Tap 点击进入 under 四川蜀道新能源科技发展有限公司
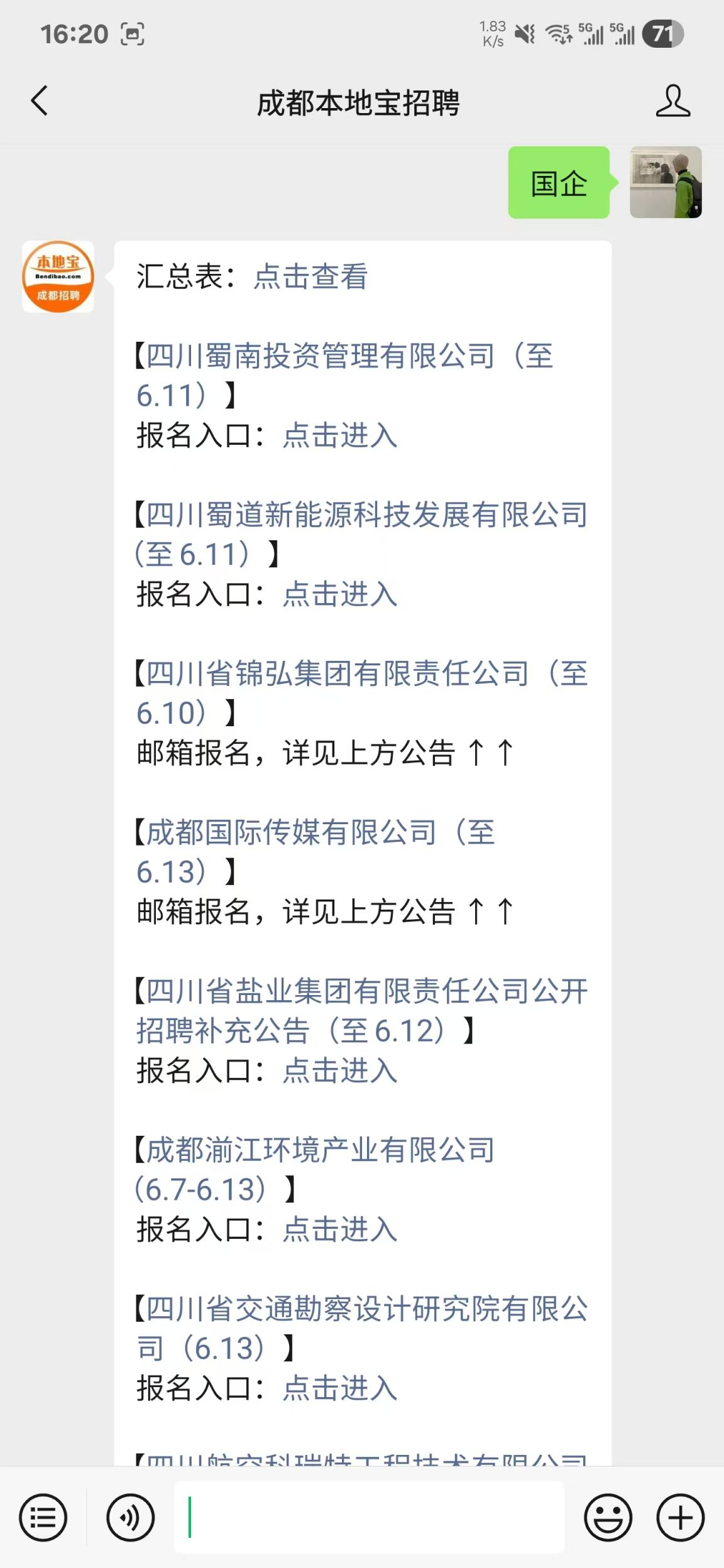Image resolution: width=724 pixels, height=1568 pixels. click(x=340, y=594)
